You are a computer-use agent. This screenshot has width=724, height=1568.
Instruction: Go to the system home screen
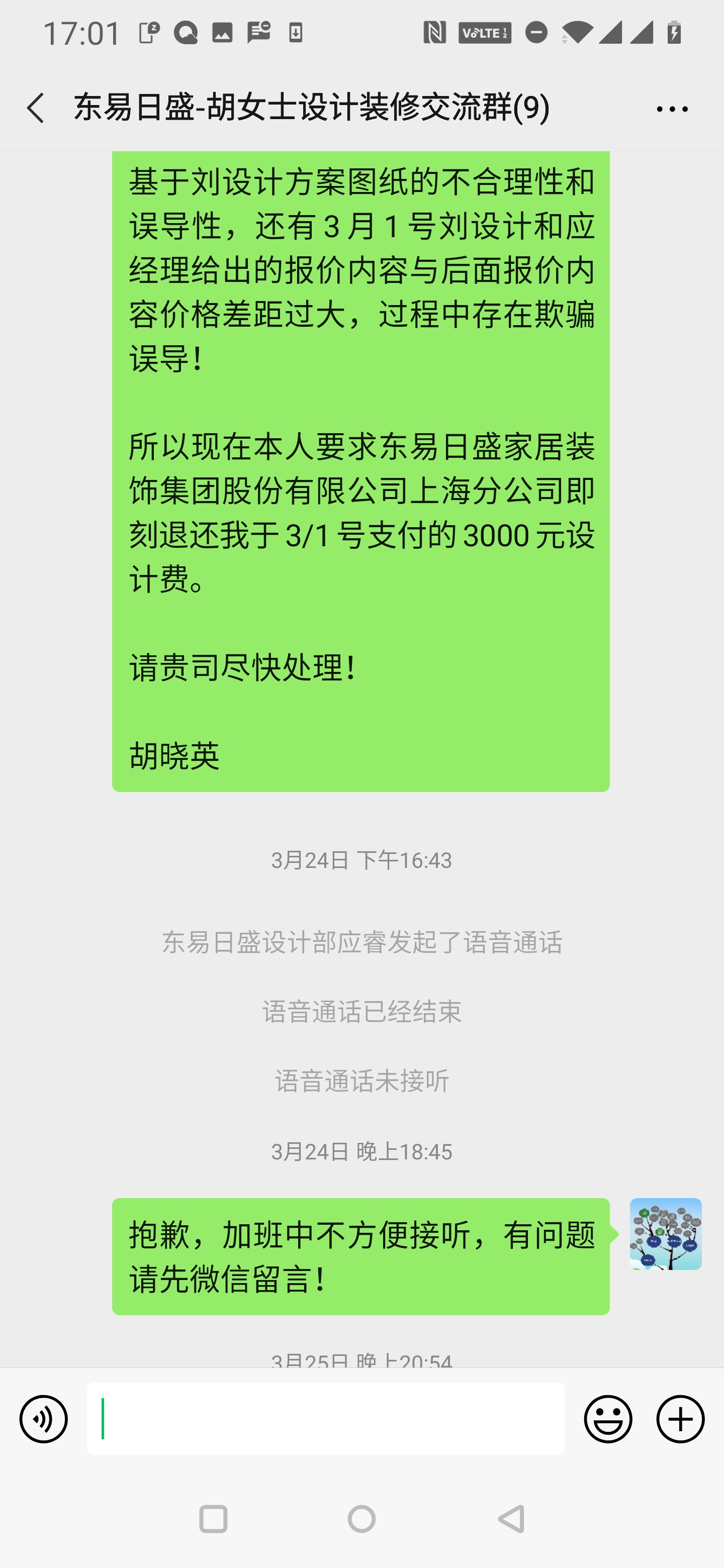pos(361,1519)
